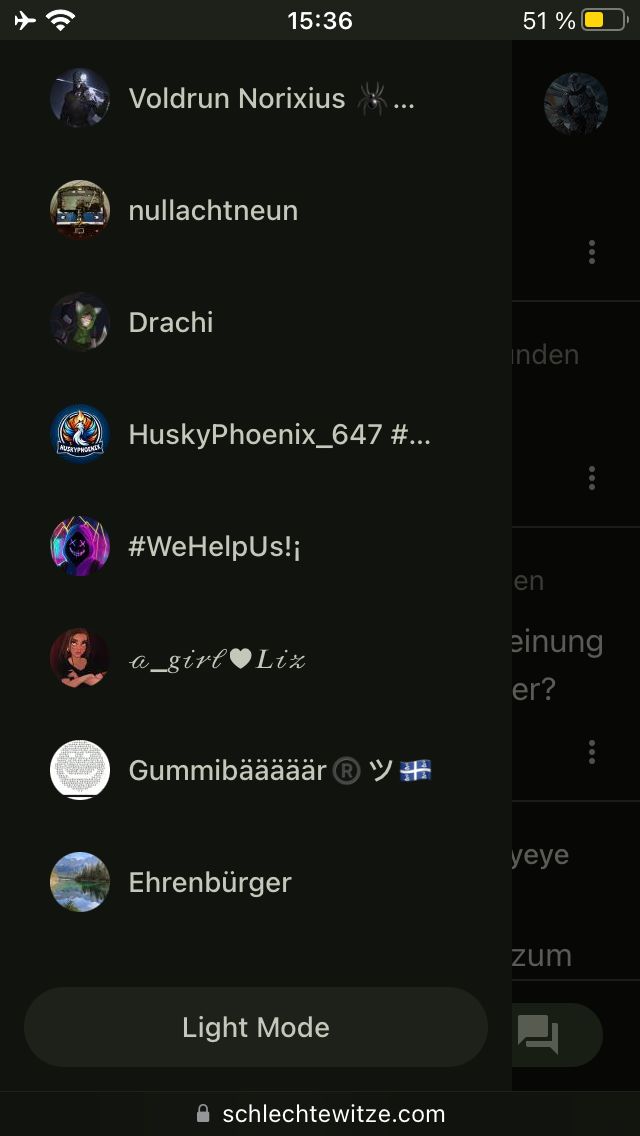Select the a_girl Liz user
This screenshot has height=1136, width=640.
pyautogui.click(x=217, y=658)
